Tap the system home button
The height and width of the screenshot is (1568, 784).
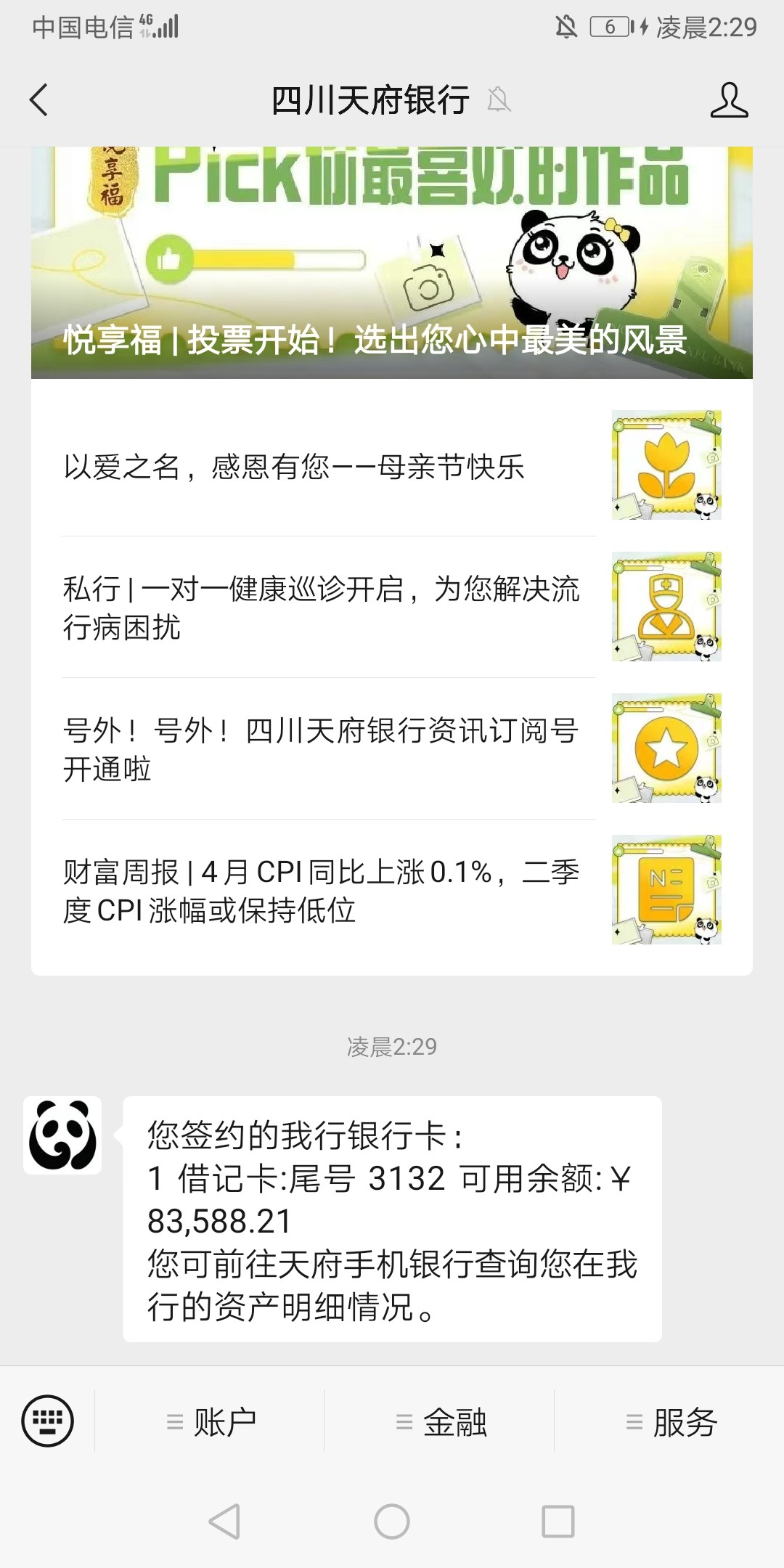pyautogui.click(x=392, y=1521)
